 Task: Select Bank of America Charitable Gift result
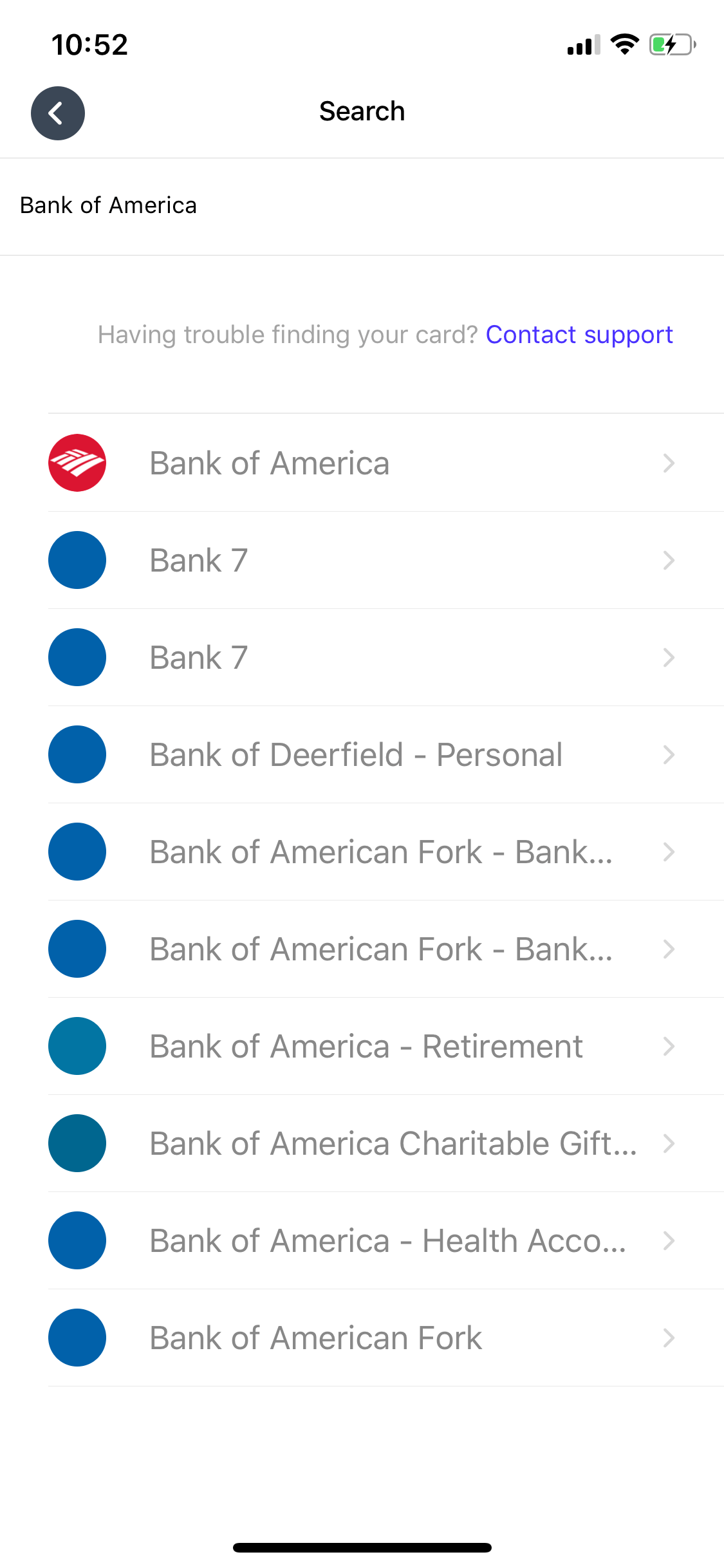(x=386, y=1143)
